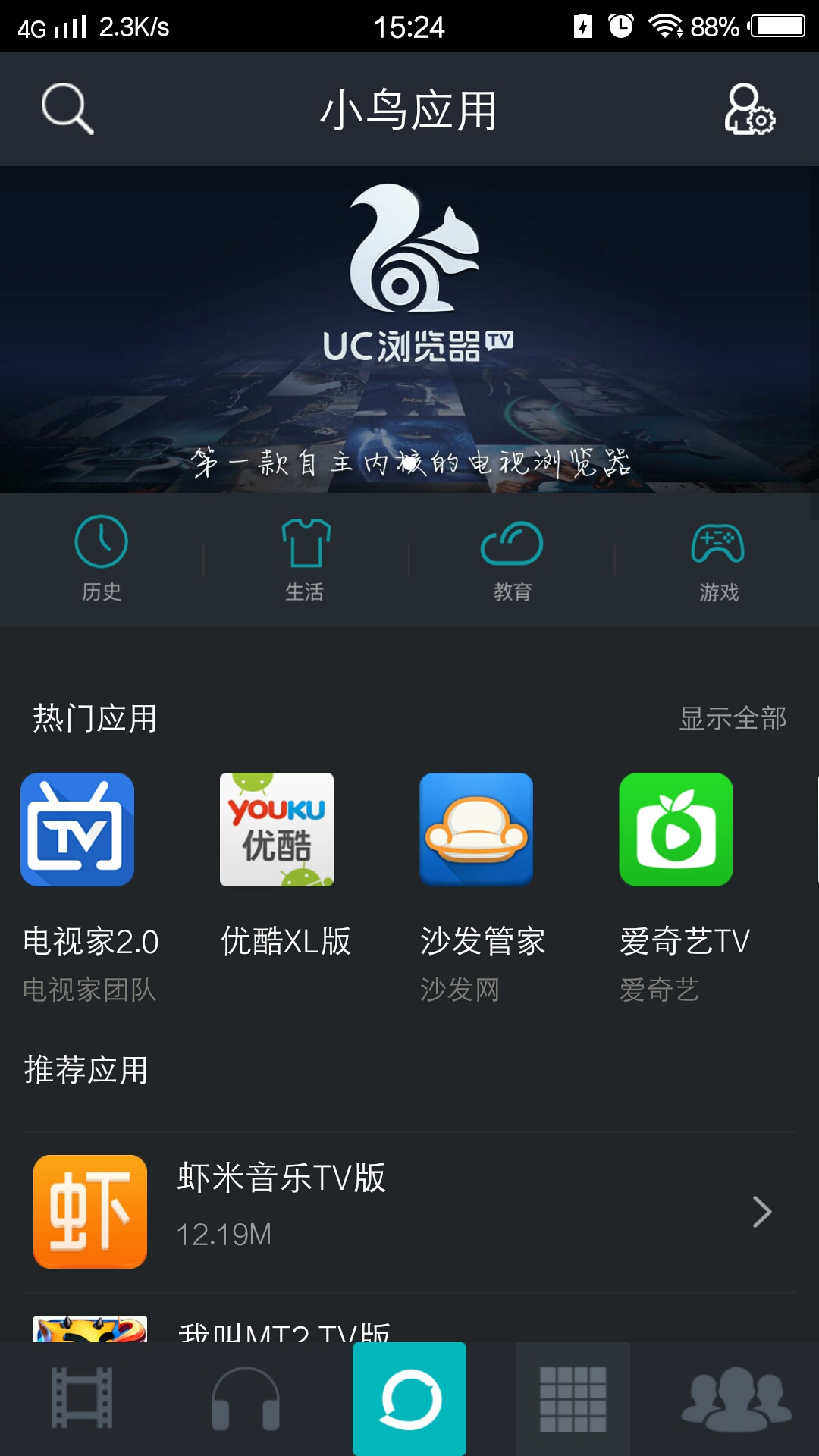Browse the 游戏 category
This screenshot has width=819, height=1456.
point(718,558)
